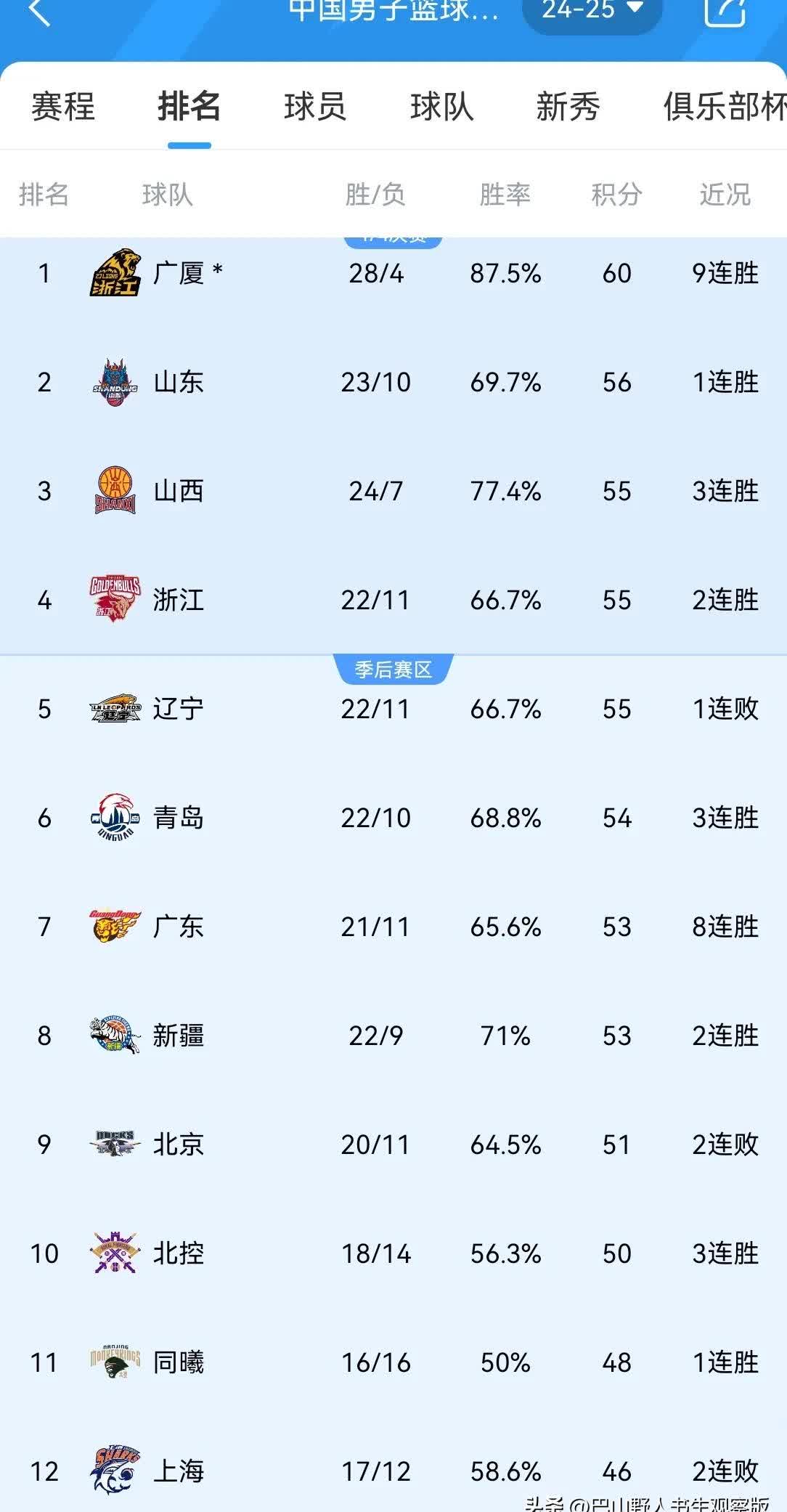Screen dimensions: 787x1512
Task: Switch to the 球员 tab
Action: [x=315, y=107]
